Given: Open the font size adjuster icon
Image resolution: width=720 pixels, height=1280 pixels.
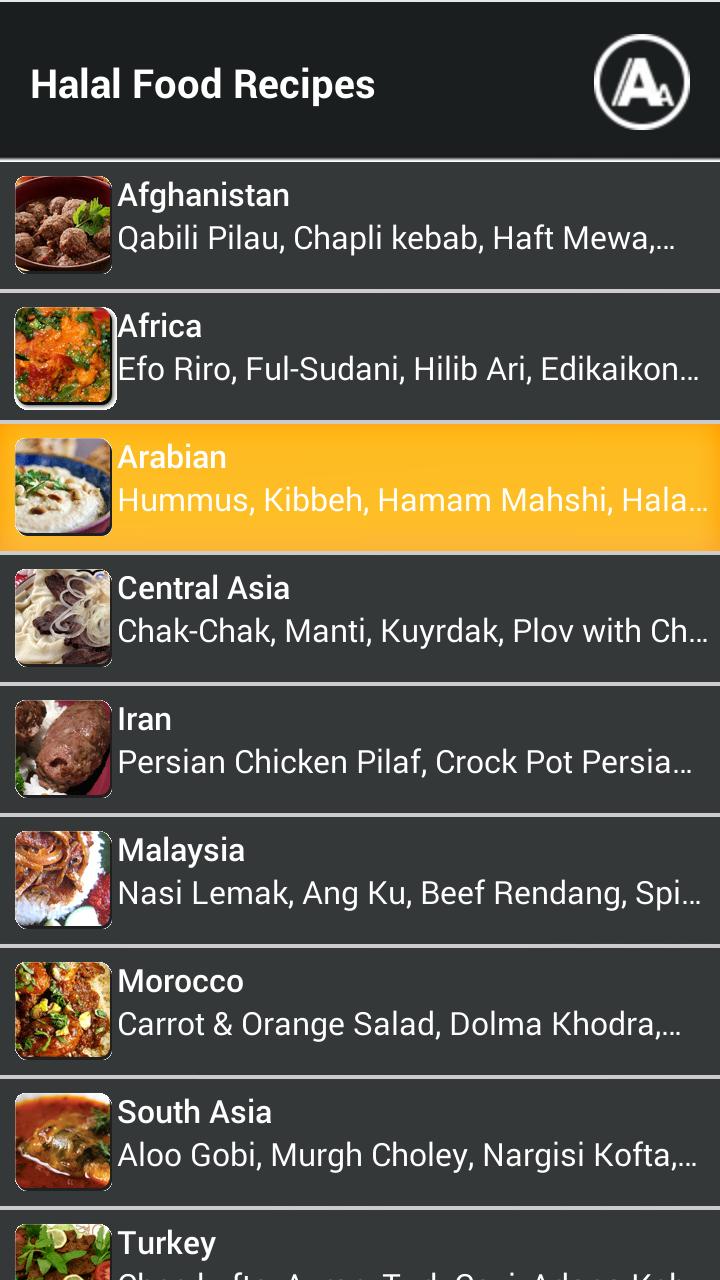Looking at the screenshot, I should [643, 84].
